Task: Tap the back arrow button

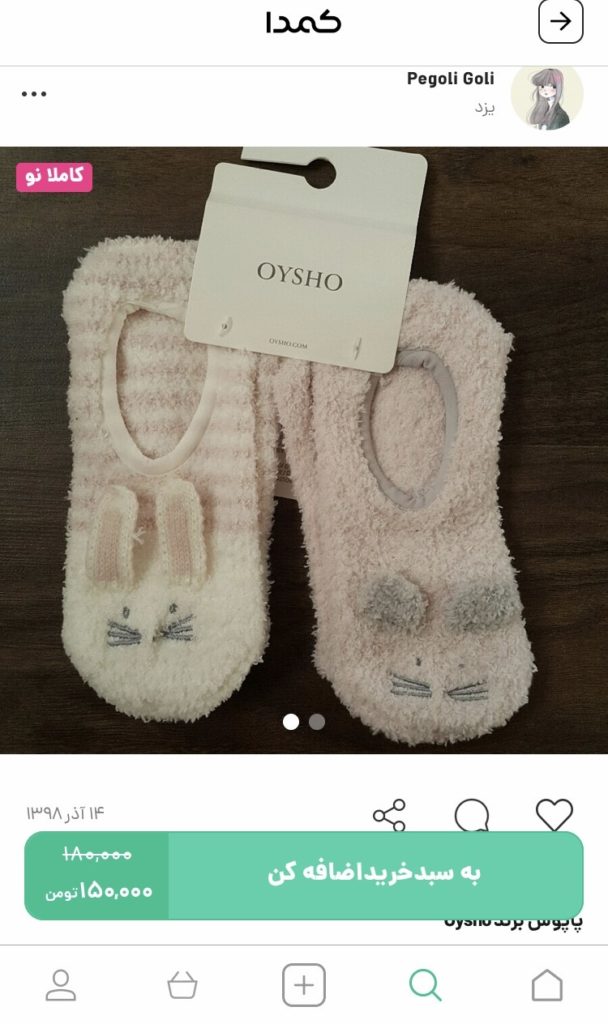Action: [x=560, y=22]
